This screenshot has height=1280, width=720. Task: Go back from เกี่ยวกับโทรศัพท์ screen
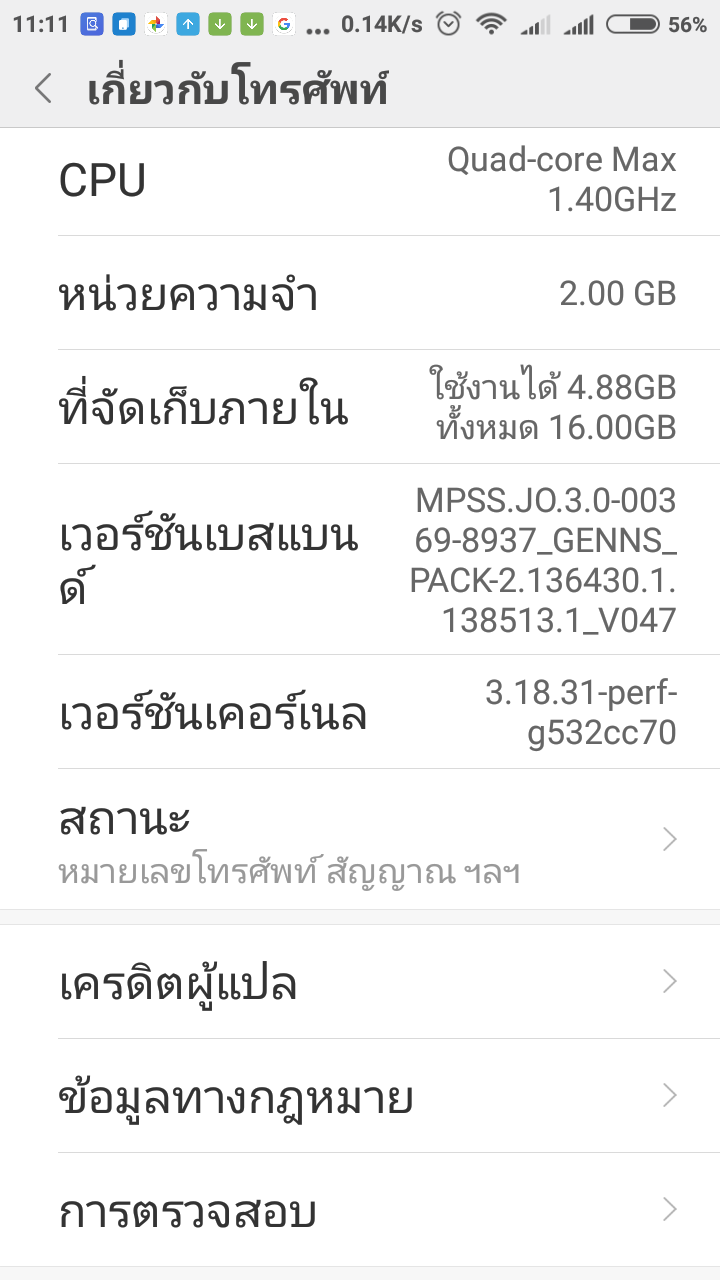43,89
